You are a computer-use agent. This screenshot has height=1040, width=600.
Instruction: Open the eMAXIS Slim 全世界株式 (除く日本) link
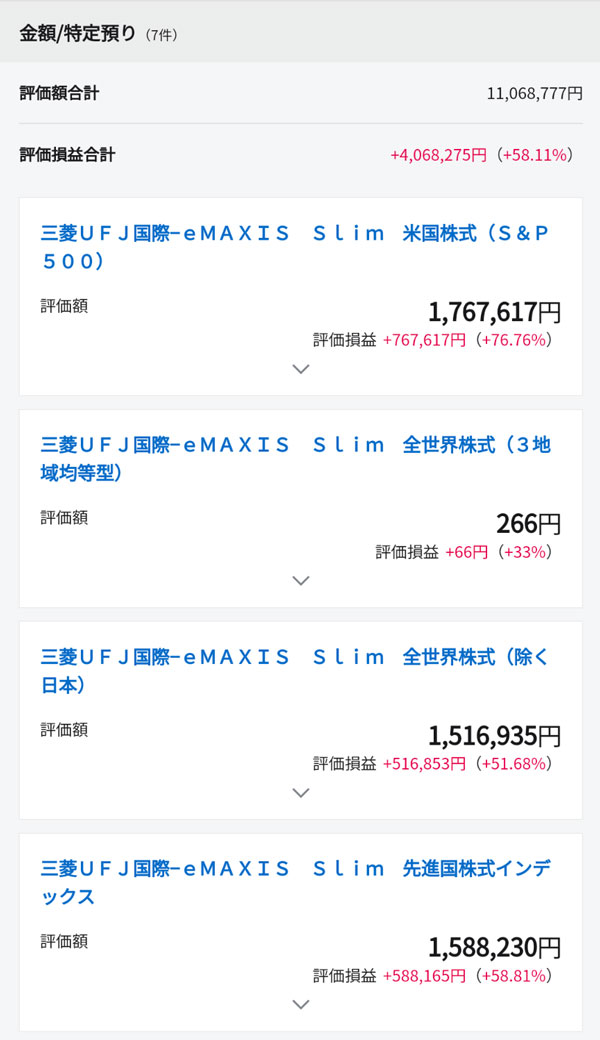295,658
